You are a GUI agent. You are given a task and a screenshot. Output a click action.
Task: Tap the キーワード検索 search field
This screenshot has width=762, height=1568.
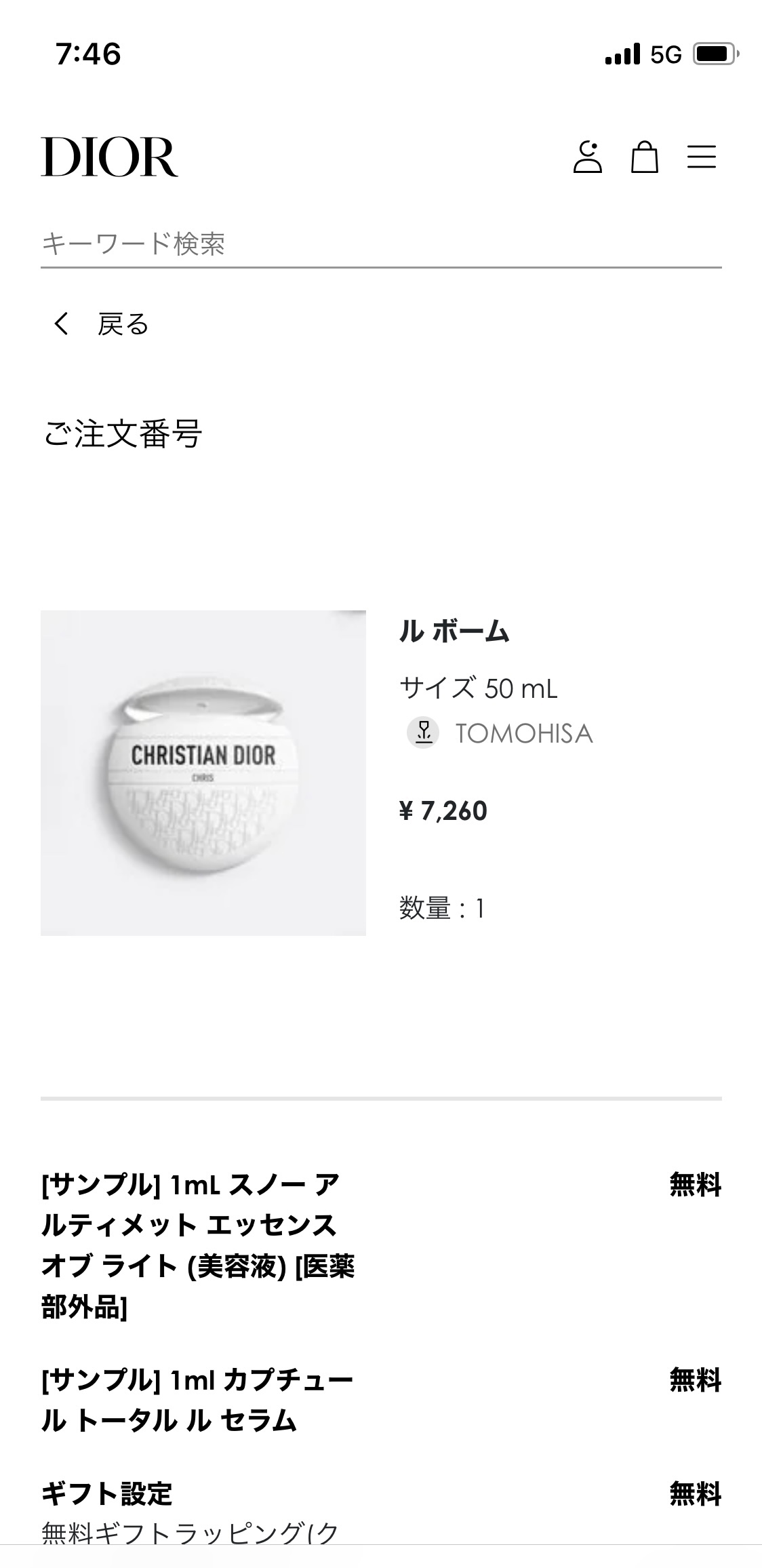381,243
